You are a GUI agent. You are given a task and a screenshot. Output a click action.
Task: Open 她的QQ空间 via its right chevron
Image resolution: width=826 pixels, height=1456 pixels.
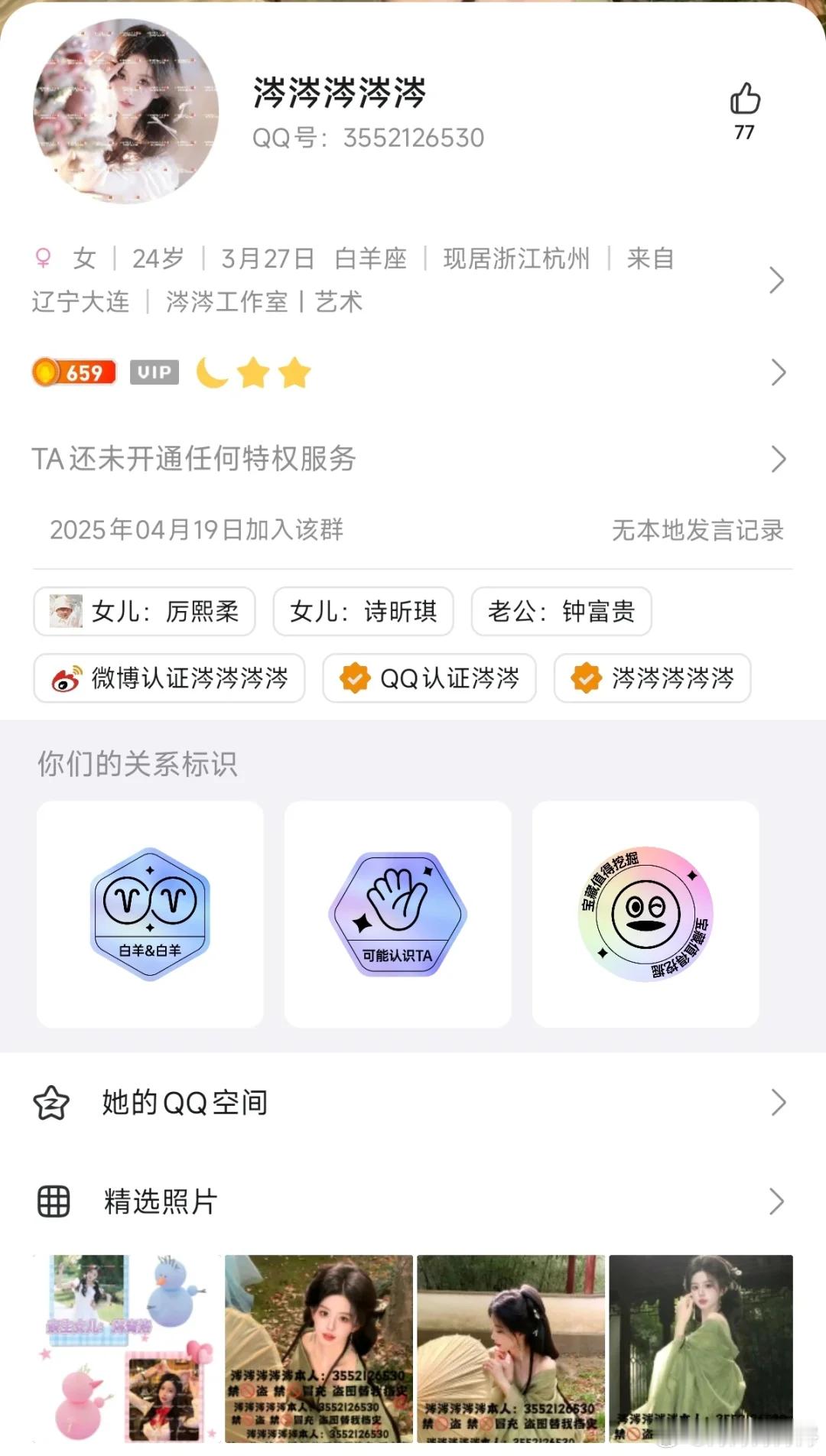point(779,1102)
